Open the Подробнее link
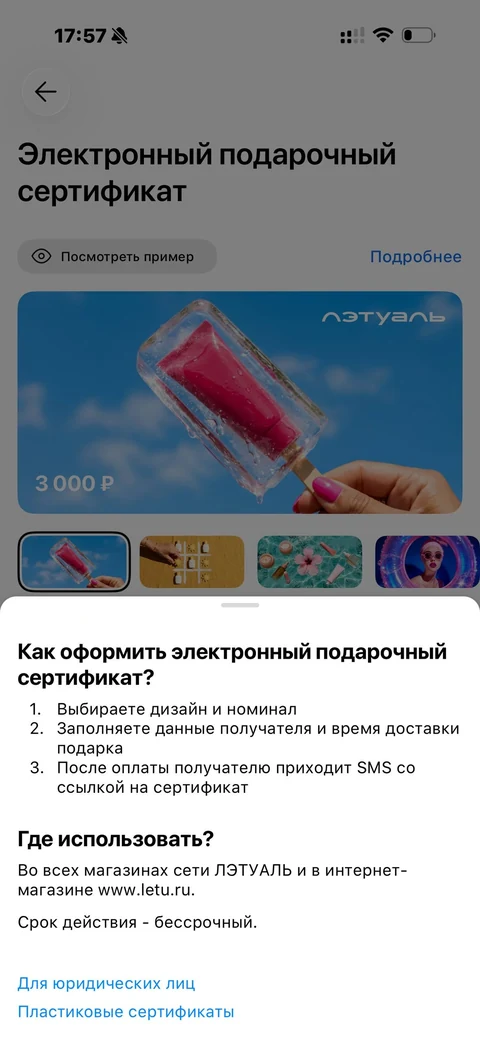The height and width of the screenshot is (1043, 480). click(x=416, y=257)
